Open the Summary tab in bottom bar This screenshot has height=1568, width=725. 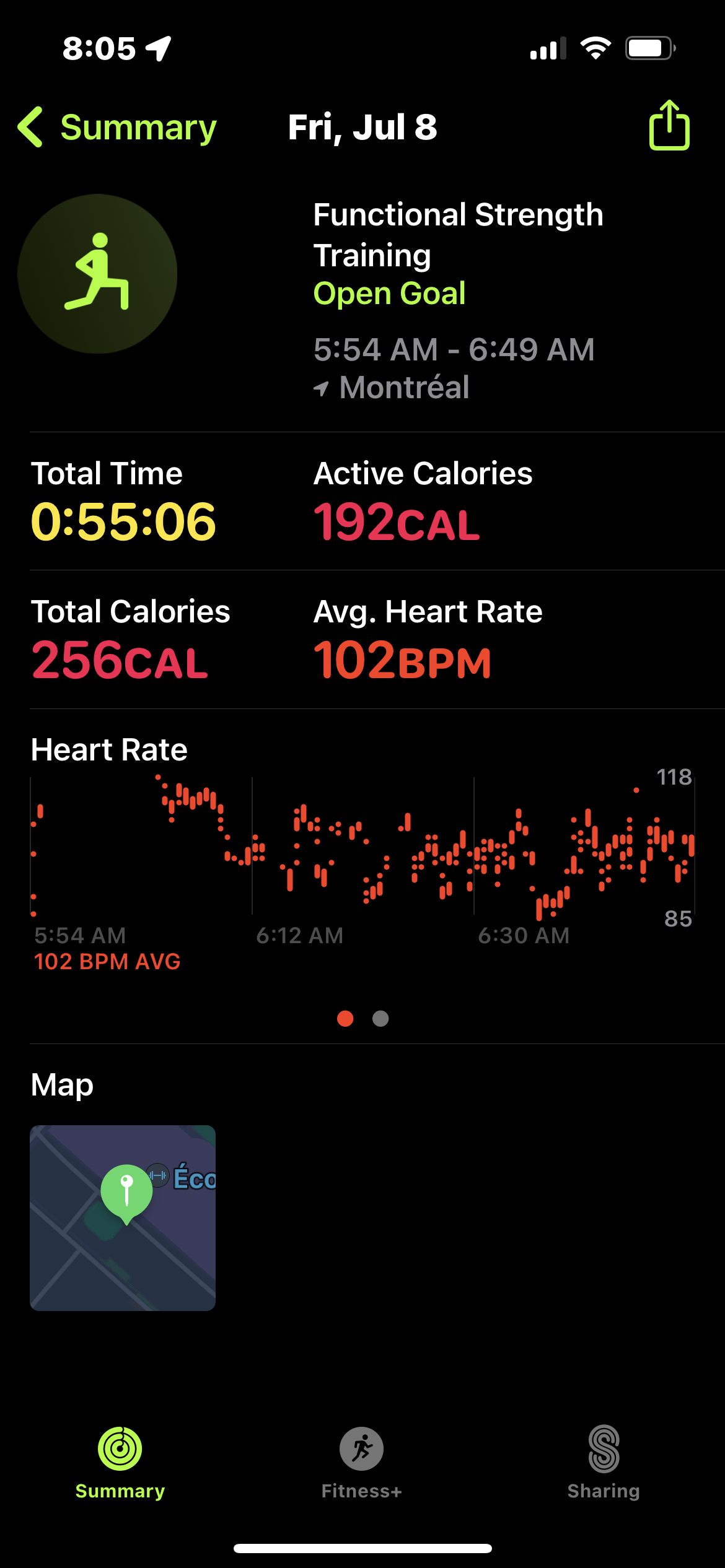[120, 1461]
